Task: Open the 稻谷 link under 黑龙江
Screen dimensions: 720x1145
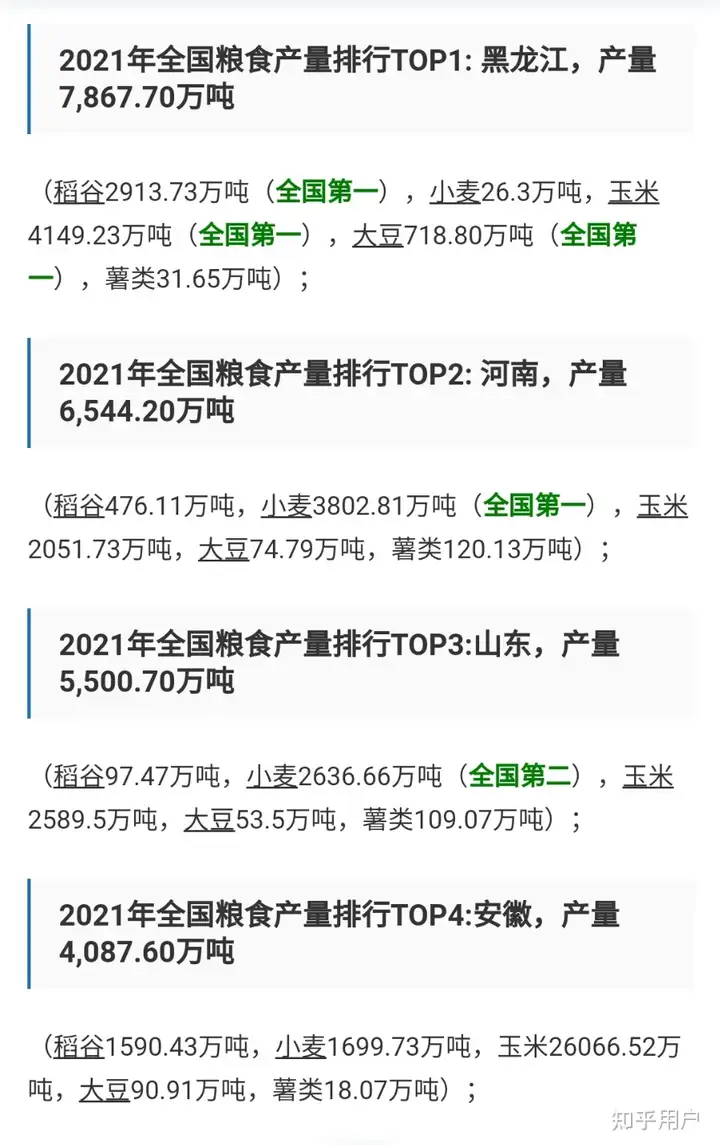Action: point(79,191)
